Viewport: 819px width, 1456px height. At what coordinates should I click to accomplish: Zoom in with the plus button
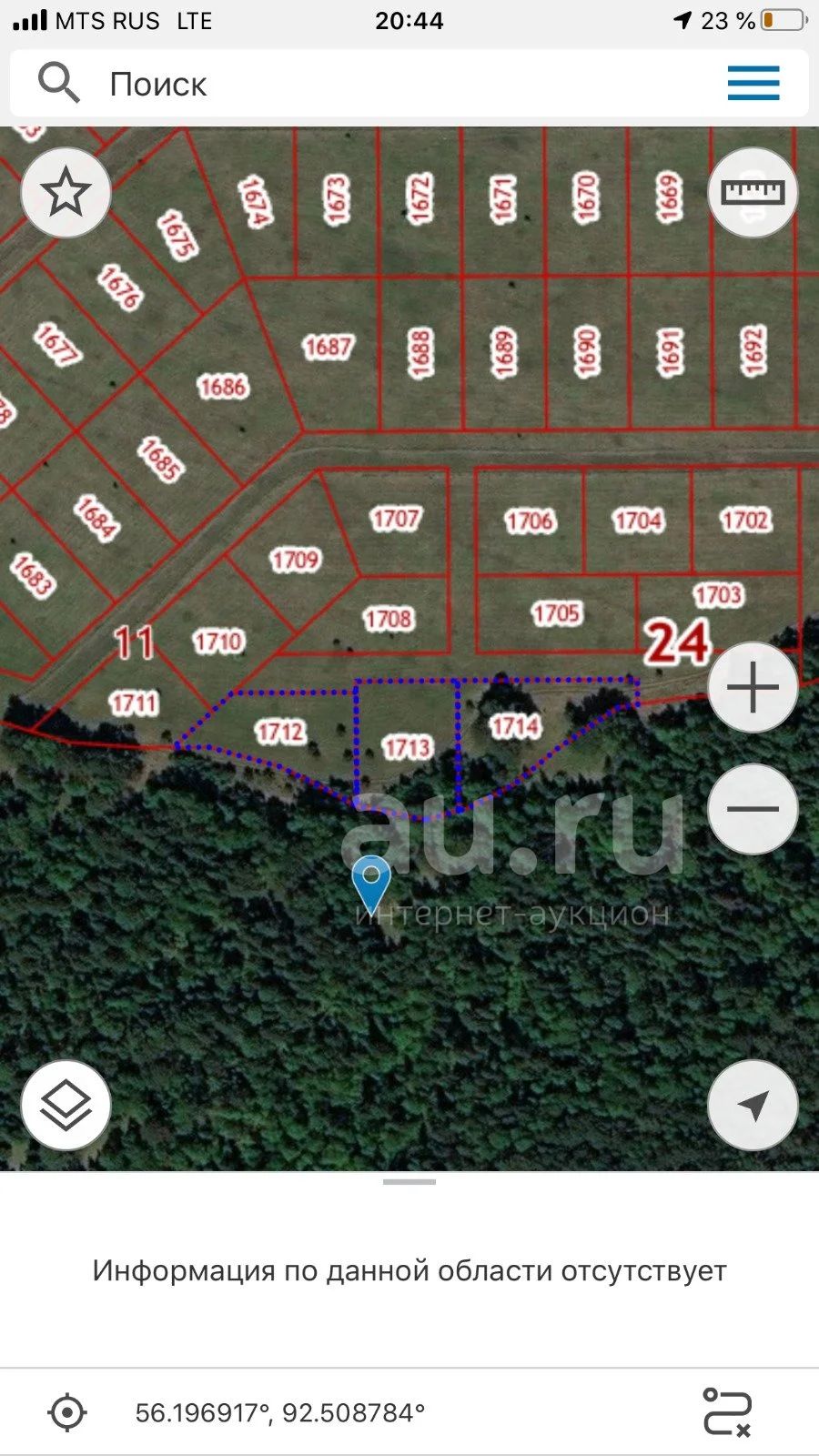pyautogui.click(x=753, y=687)
